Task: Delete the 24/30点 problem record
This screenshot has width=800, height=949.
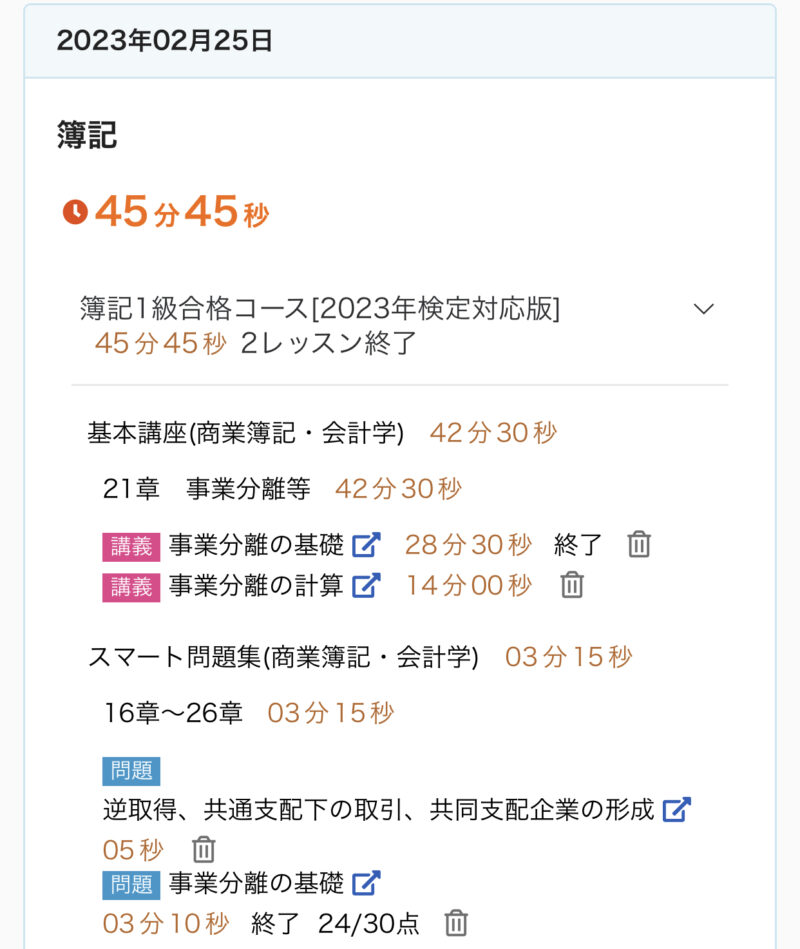Action: tap(456, 922)
